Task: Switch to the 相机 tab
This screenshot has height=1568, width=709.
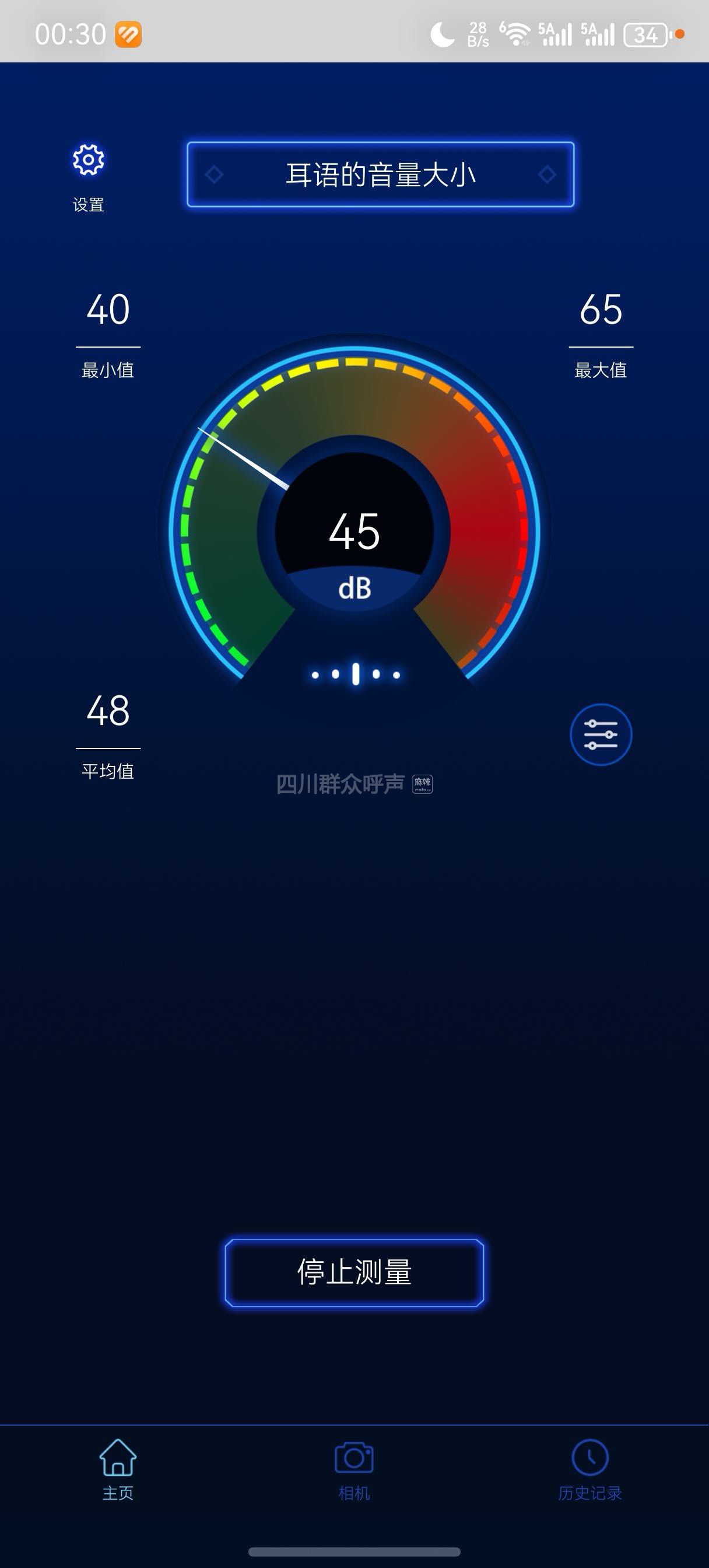Action: [353, 1468]
